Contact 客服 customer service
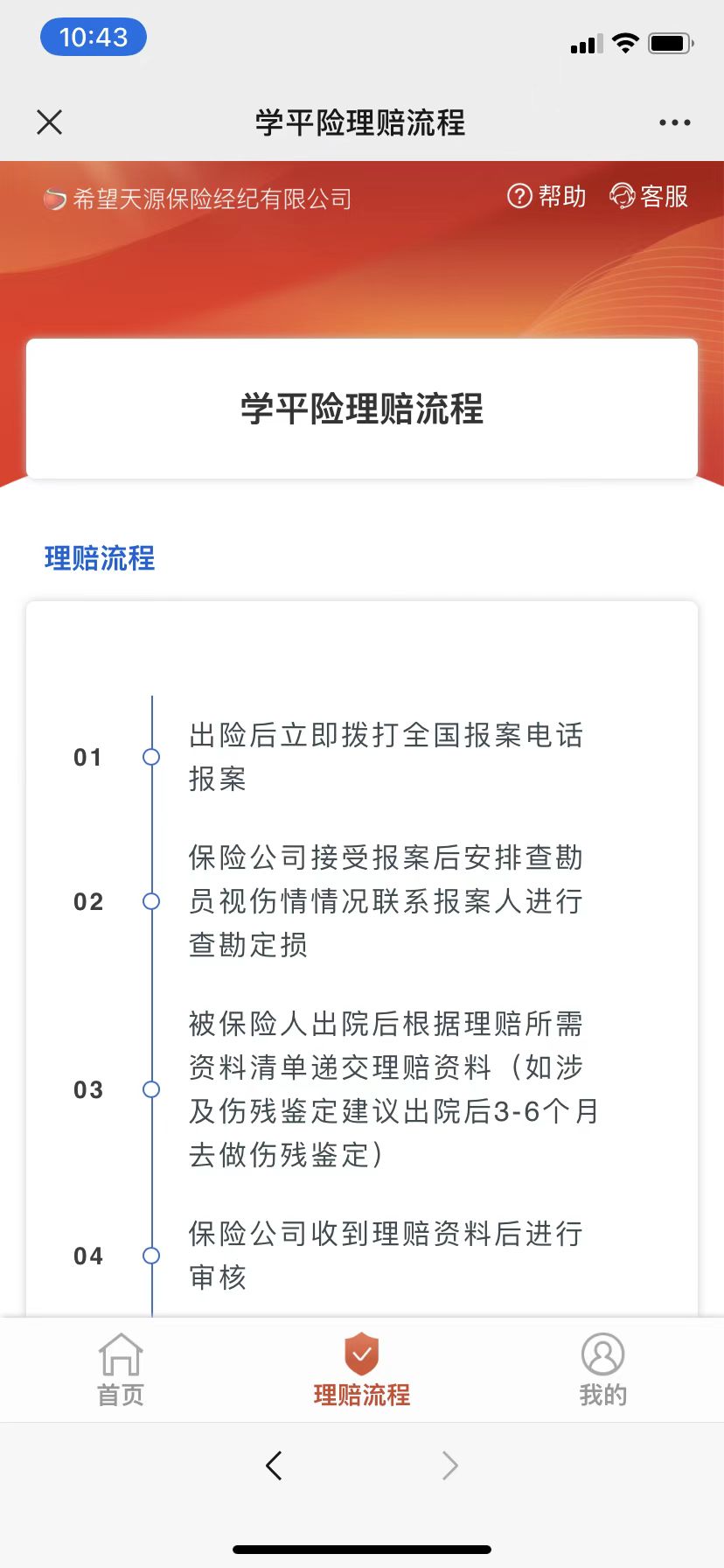The width and height of the screenshot is (724, 1568). 649,196
